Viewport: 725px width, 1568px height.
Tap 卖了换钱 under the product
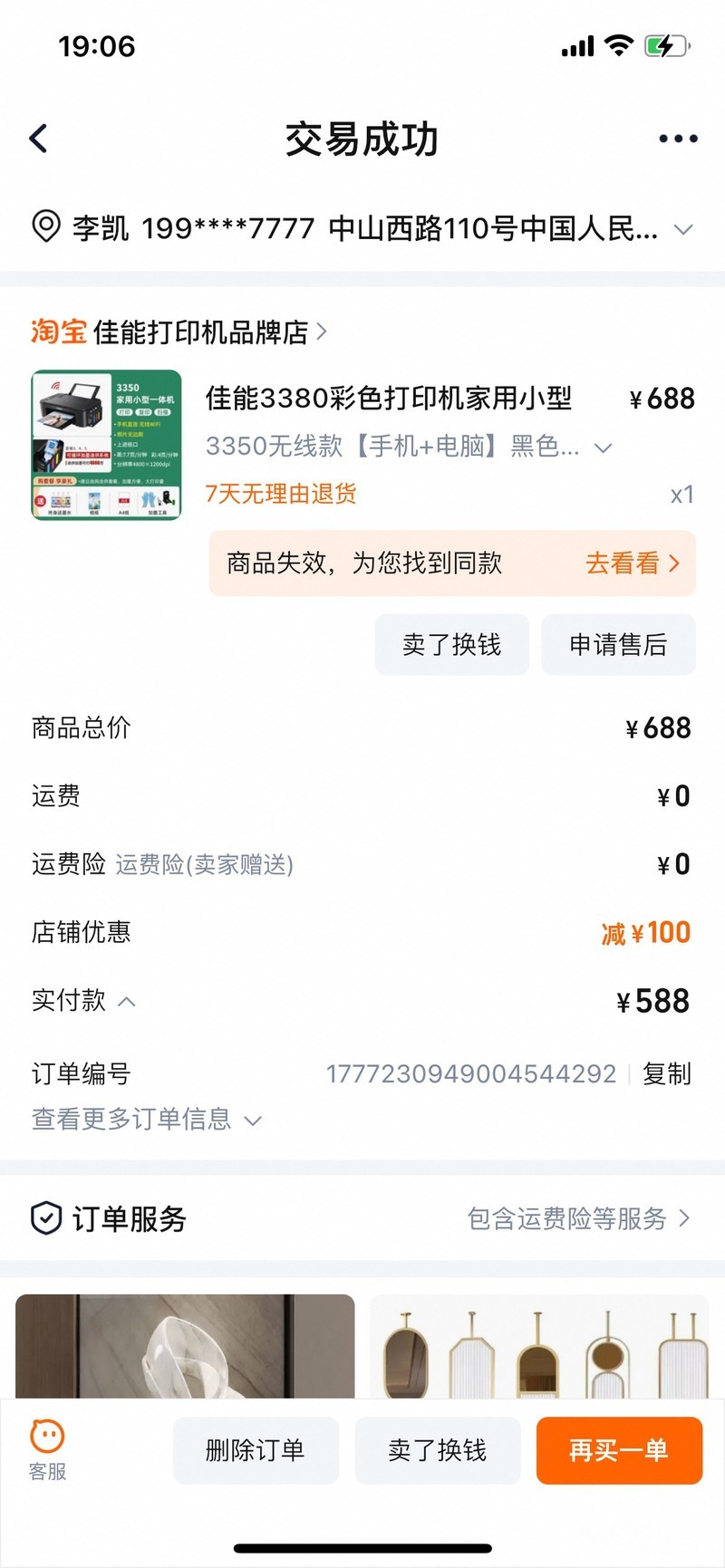coord(451,645)
